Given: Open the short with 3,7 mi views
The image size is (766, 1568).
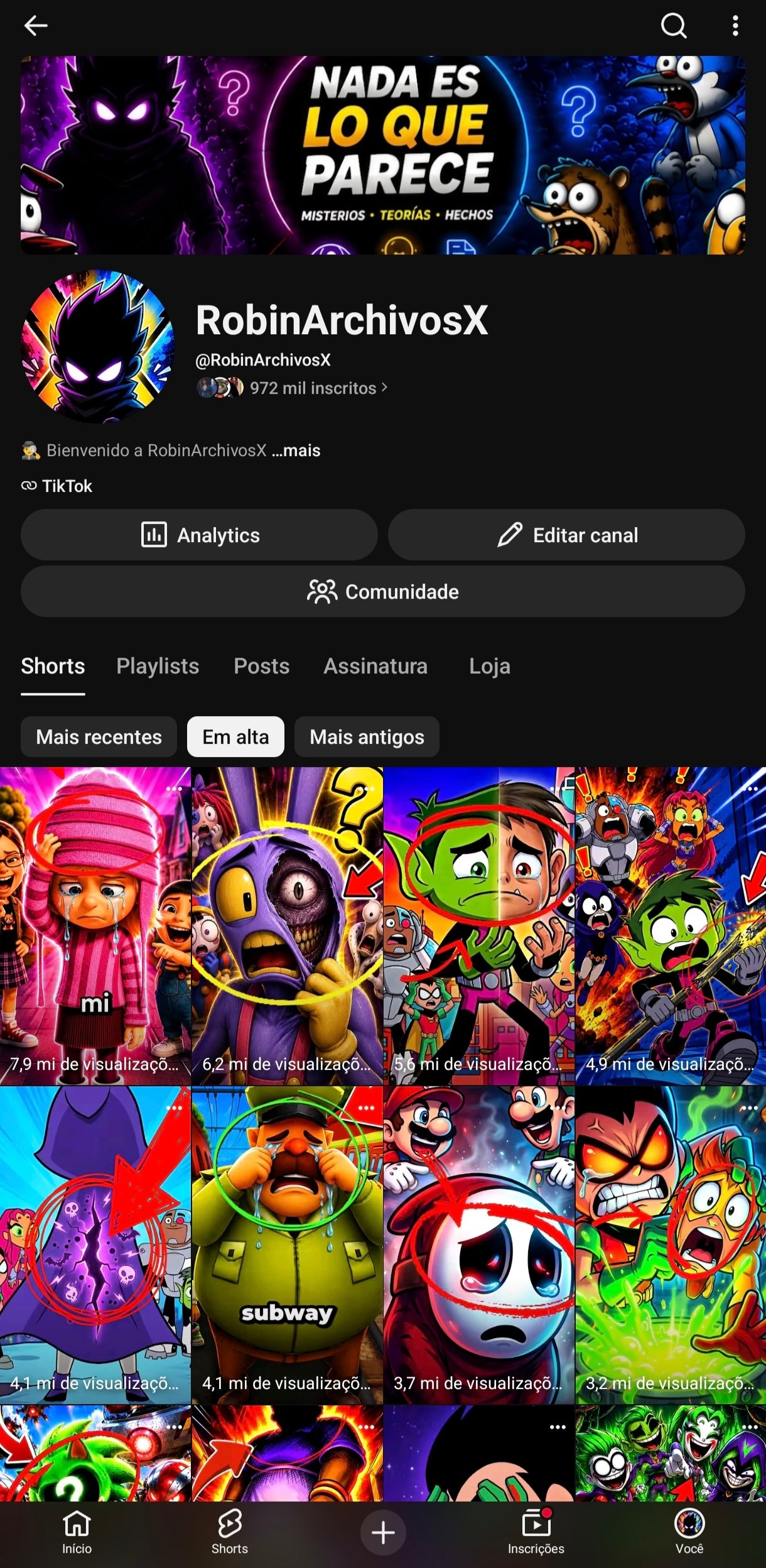Looking at the screenshot, I should (479, 1246).
